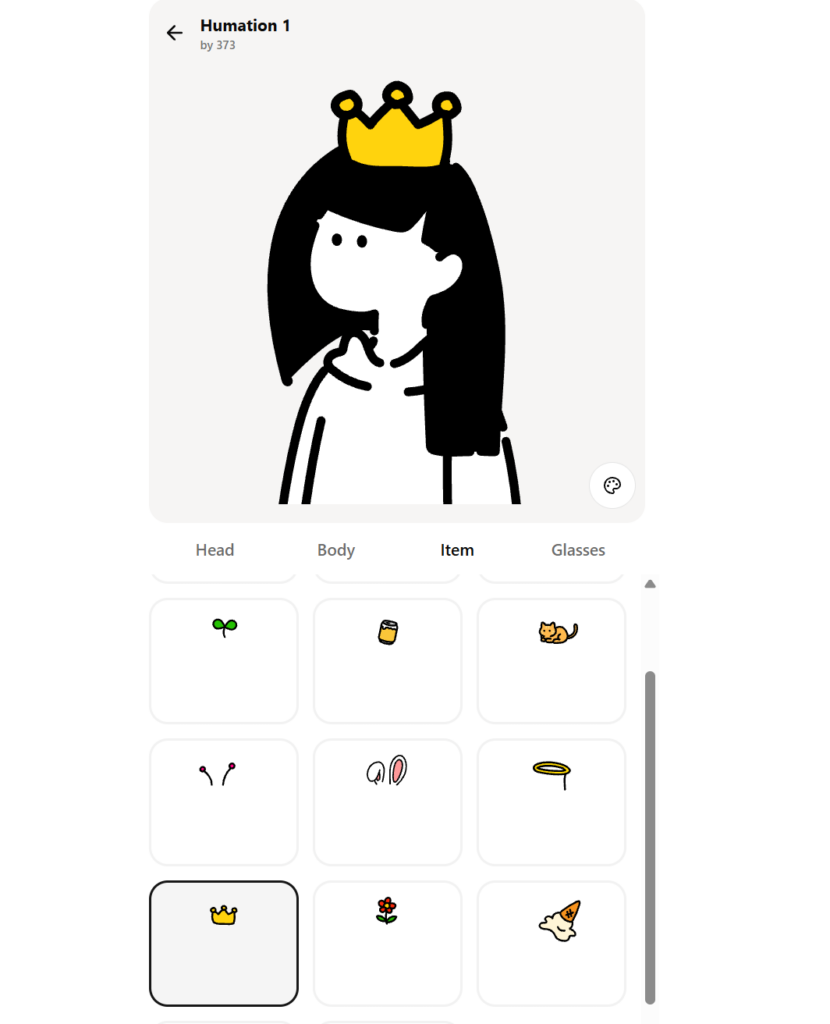Screen dimensions: 830x1024
Task: Go back using the arrow icon
Action: 175,33
